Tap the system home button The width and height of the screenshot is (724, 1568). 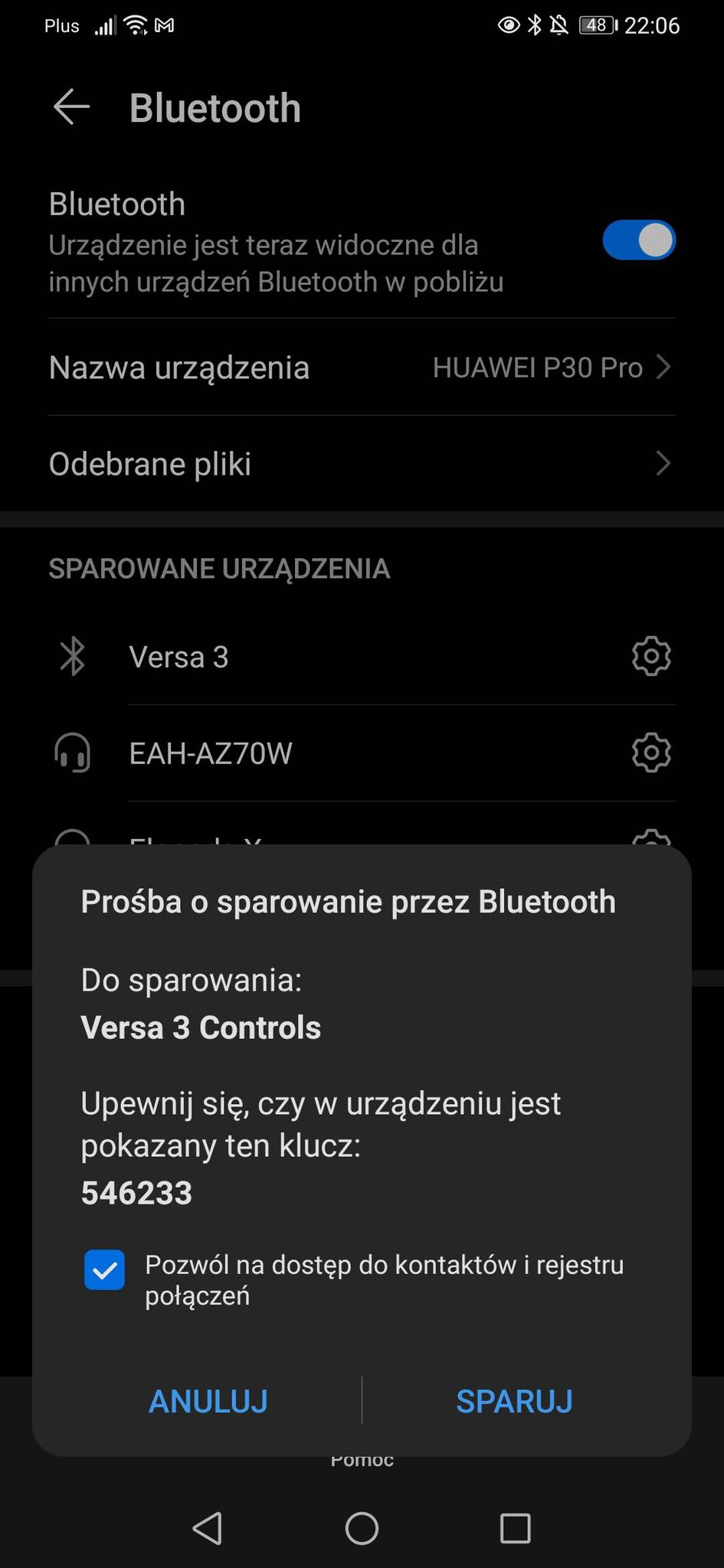point(362,1528)
